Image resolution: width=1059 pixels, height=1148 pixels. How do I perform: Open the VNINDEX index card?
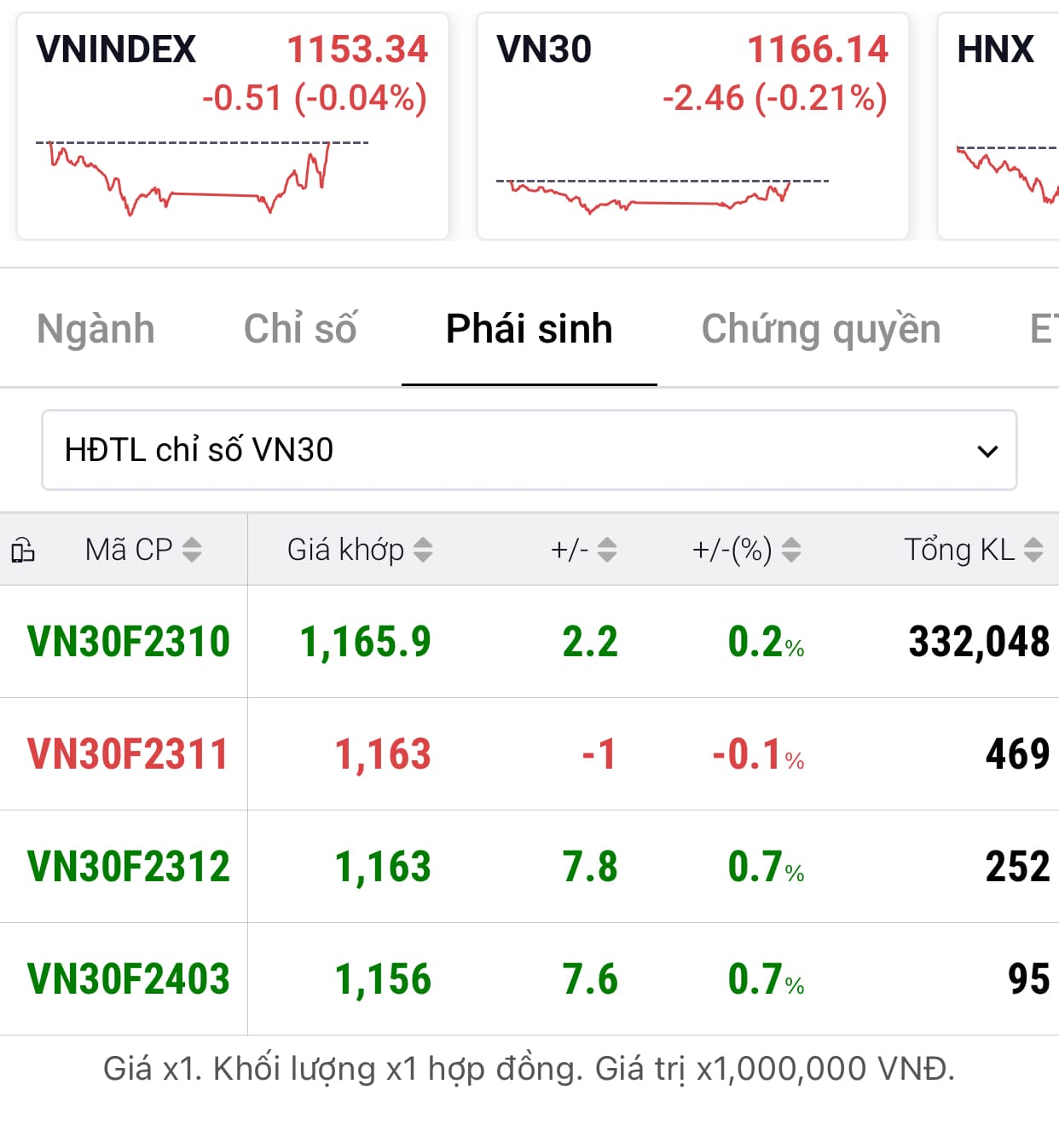232,125
